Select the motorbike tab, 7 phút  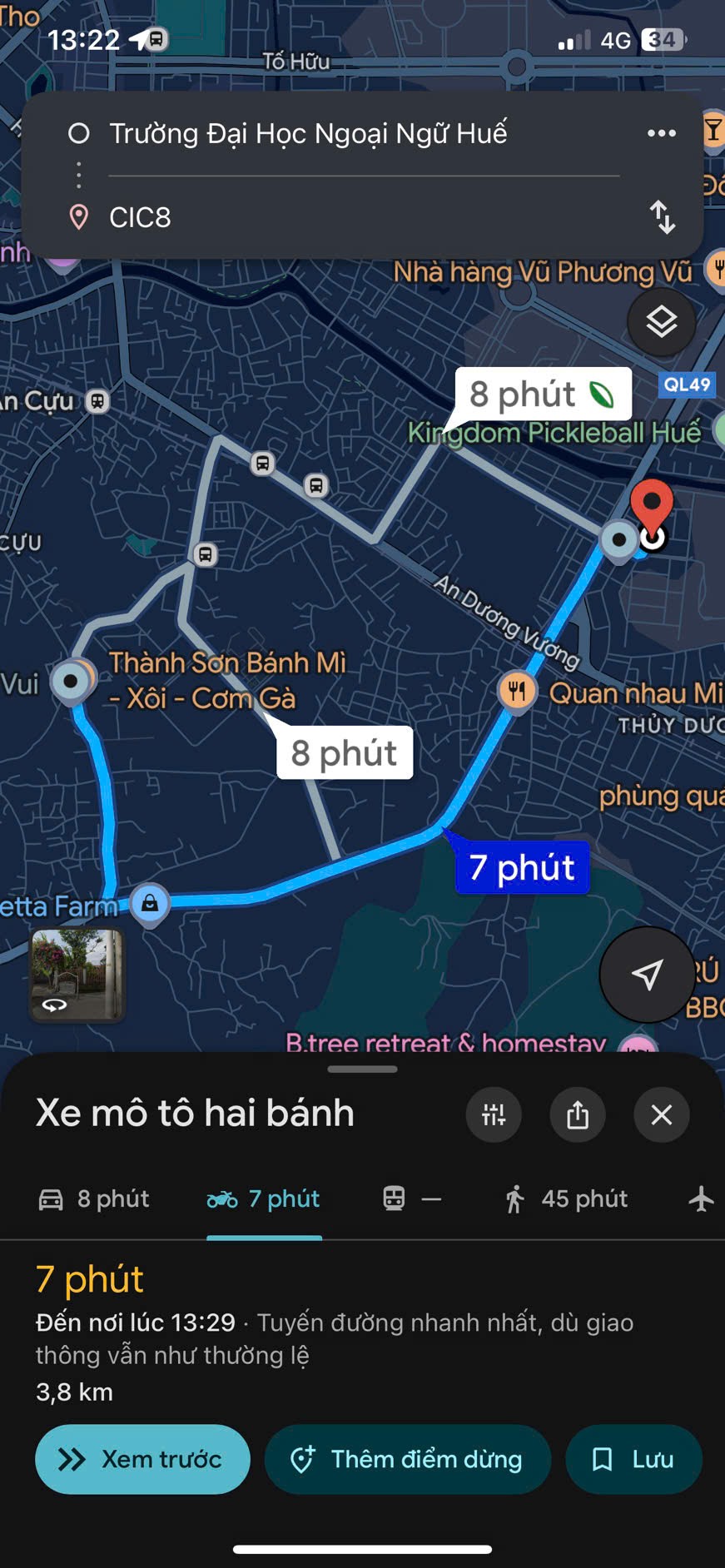pos(264,1199)
